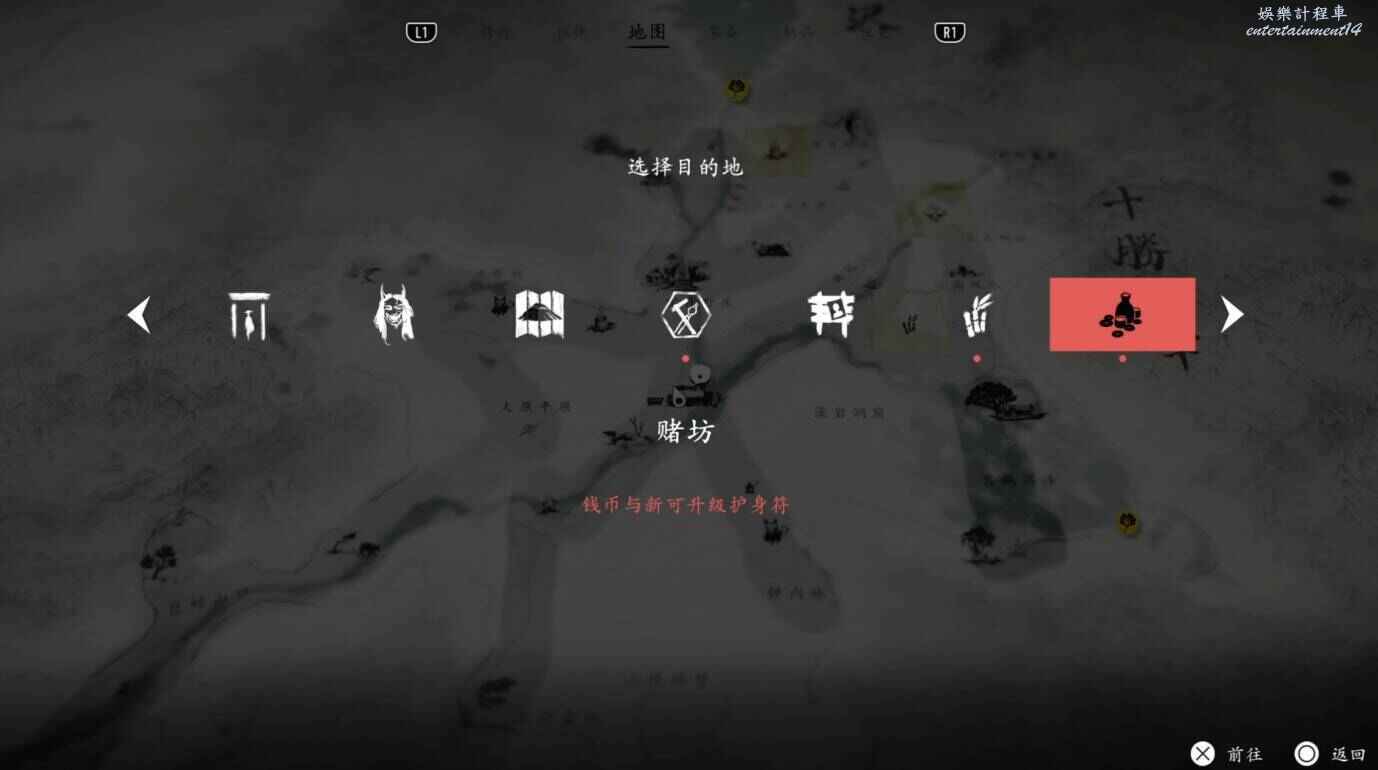Select the hexagon tools destination icon
This screenshot has height=770, width=1378.
(x=686, y=315)
